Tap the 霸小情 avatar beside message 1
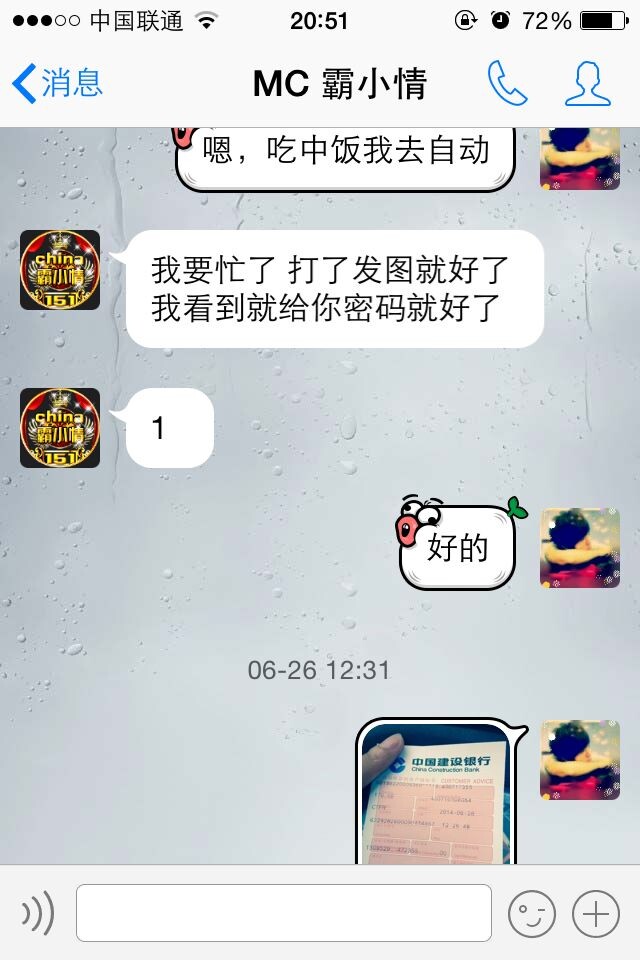 [60, 428]
